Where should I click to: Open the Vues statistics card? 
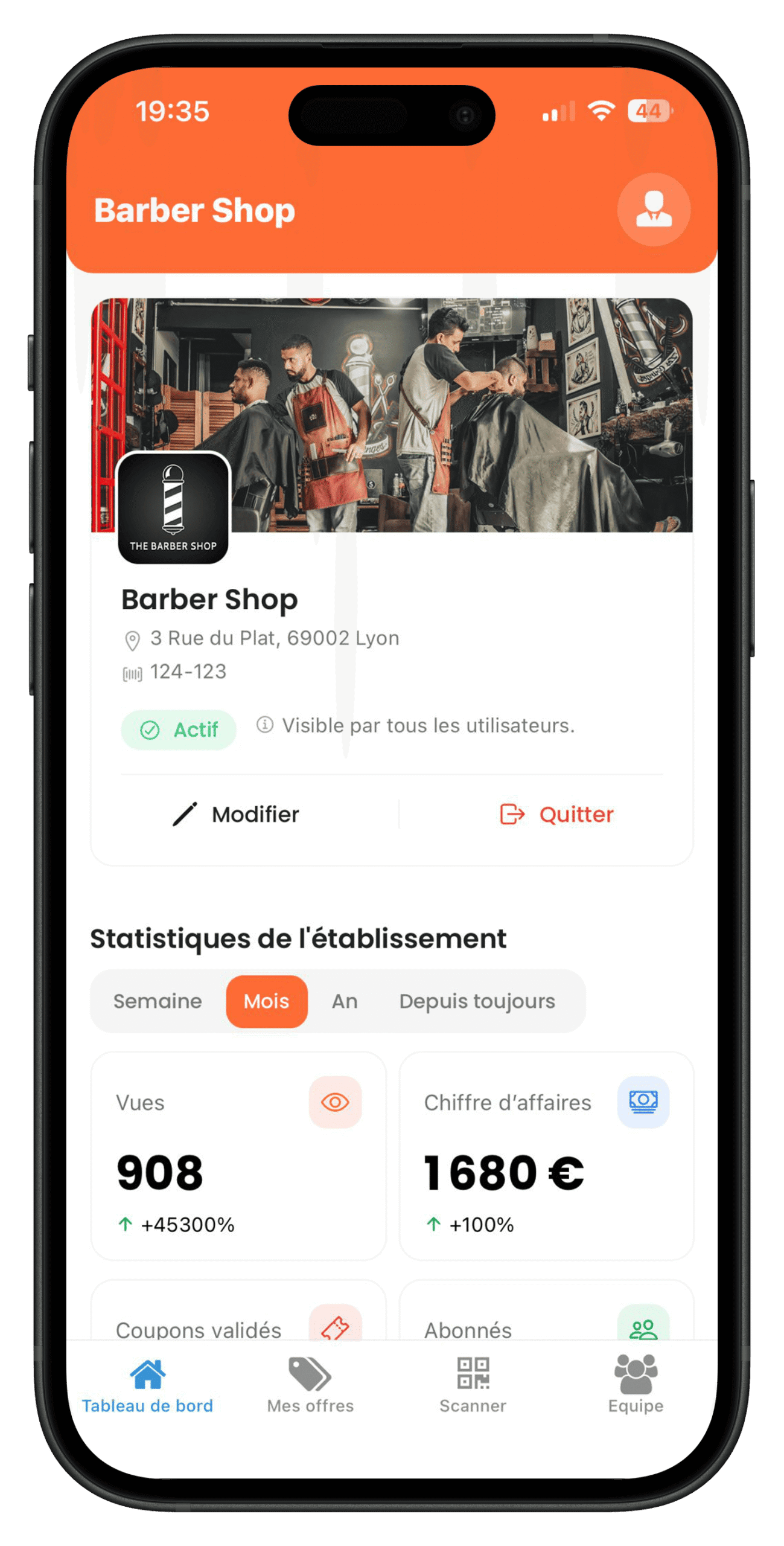click(x=238, y=1155)
